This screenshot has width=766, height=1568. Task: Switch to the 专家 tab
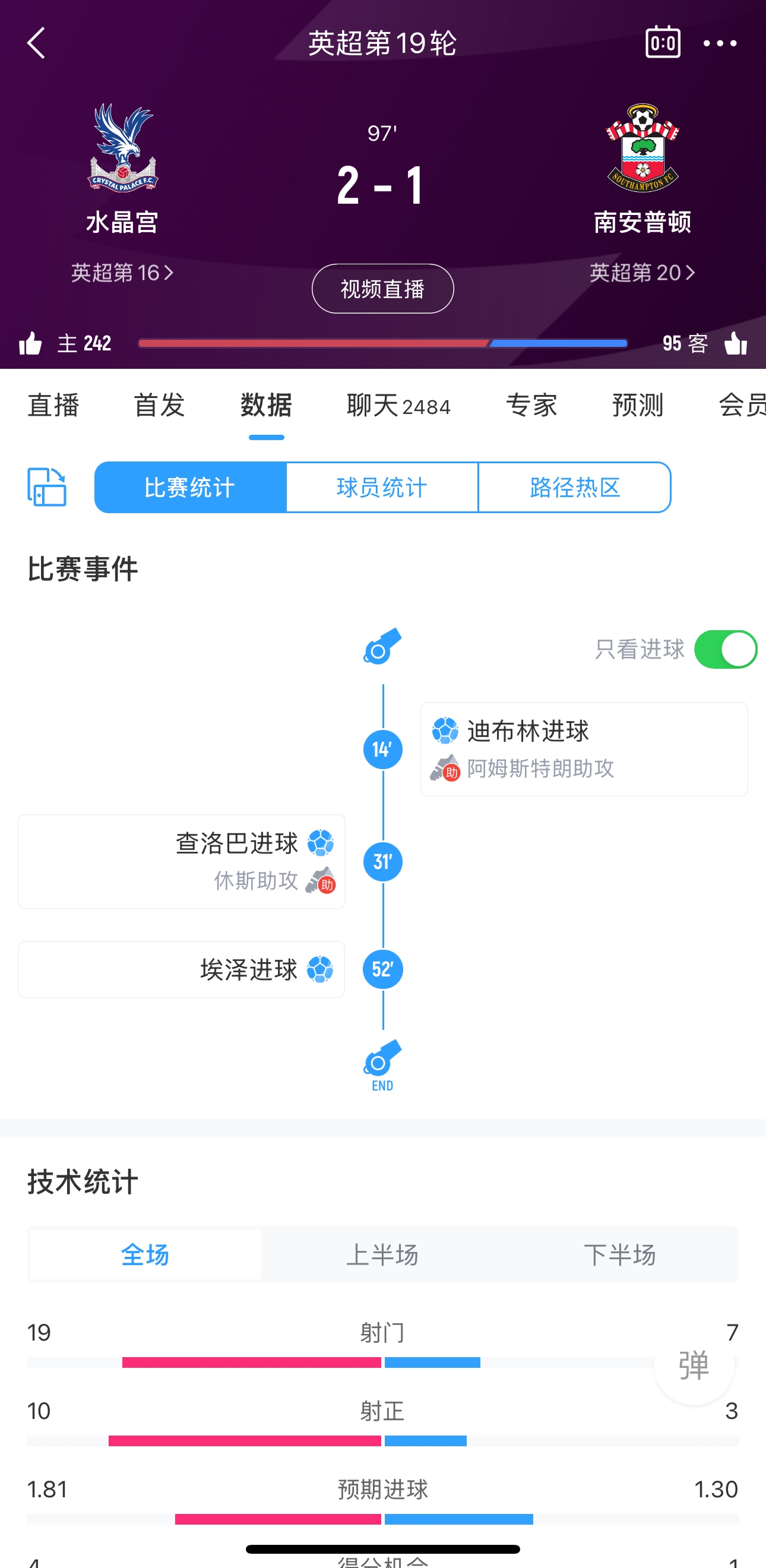(531, 406)
